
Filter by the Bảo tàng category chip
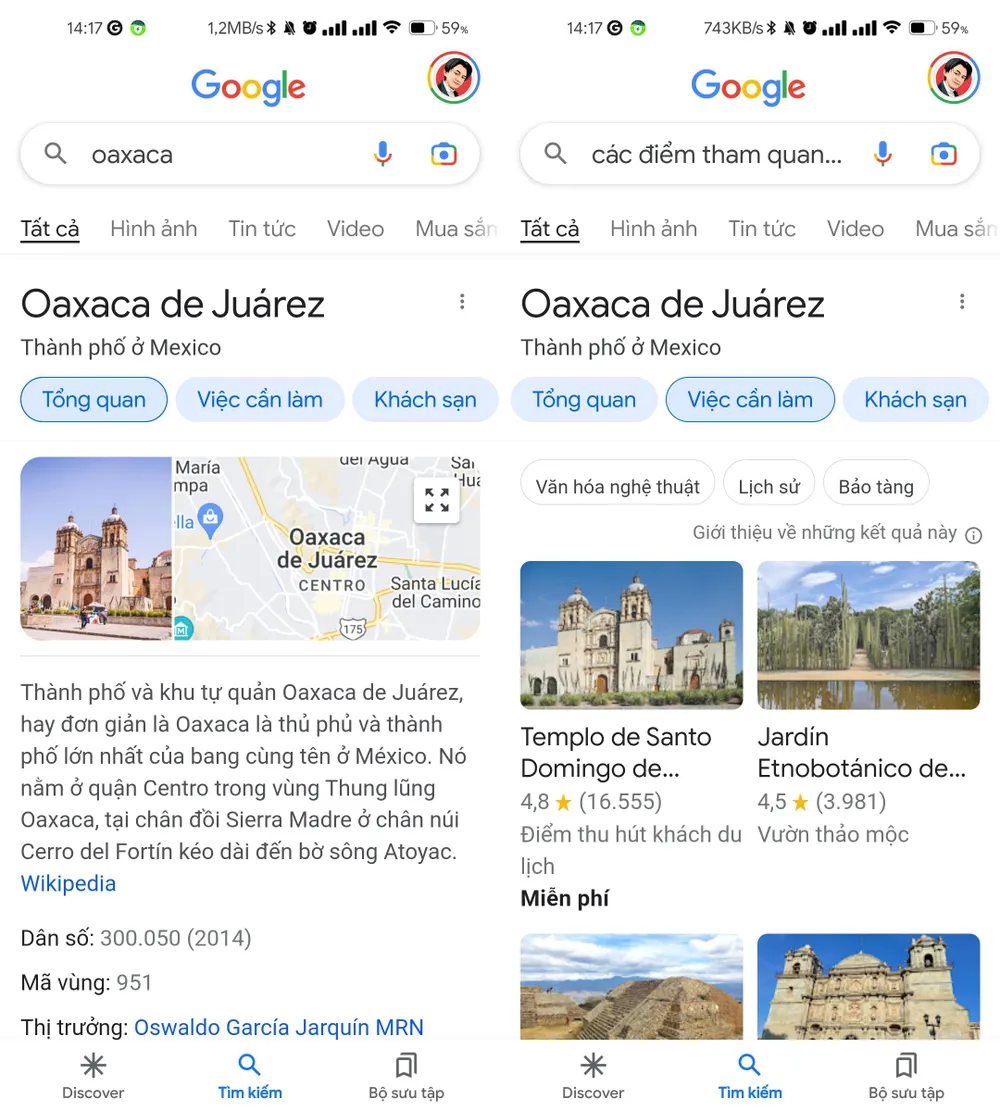875,483
